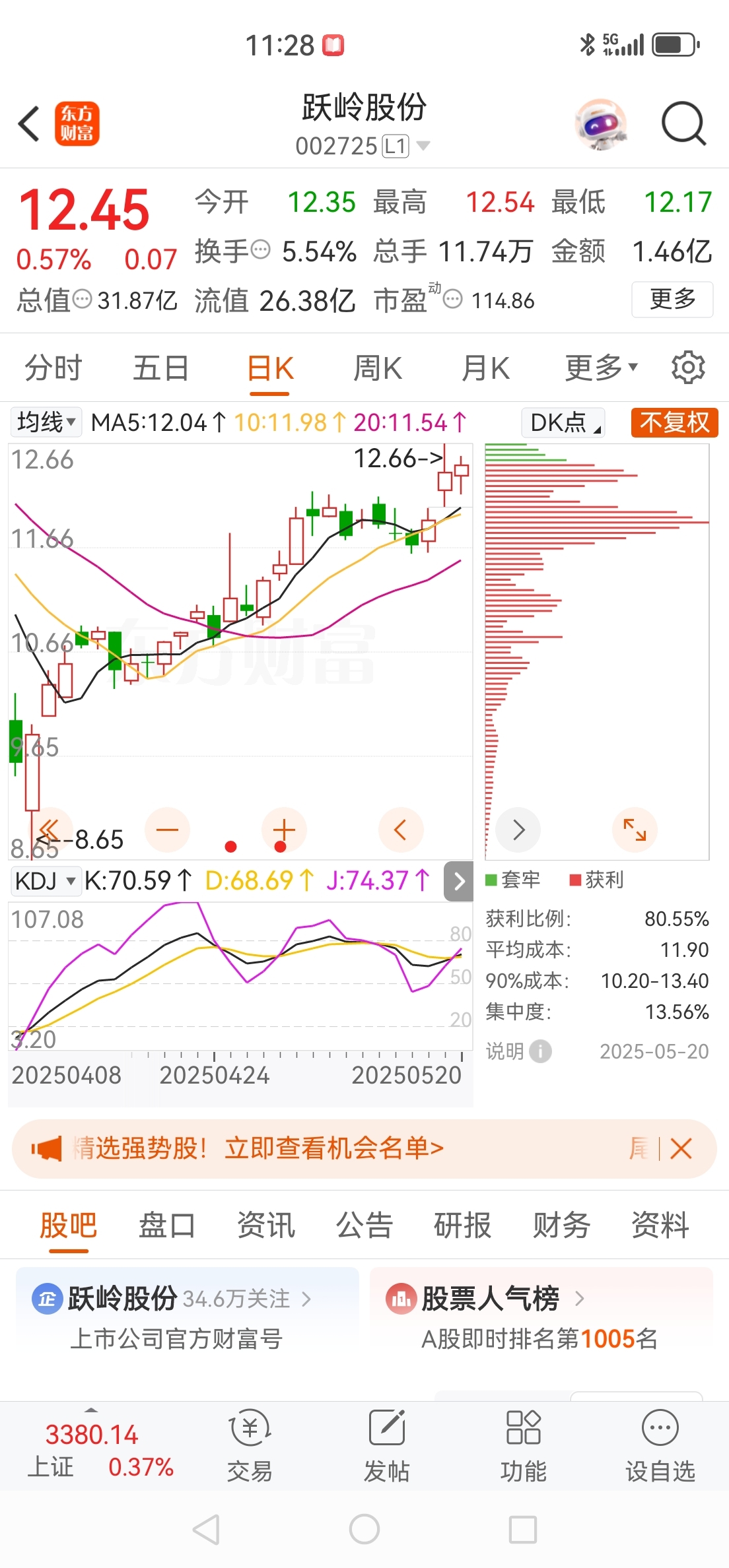Dismiss the 精选强势股 promo banner
729x1568 pixels.
(x=681, y=1149)
